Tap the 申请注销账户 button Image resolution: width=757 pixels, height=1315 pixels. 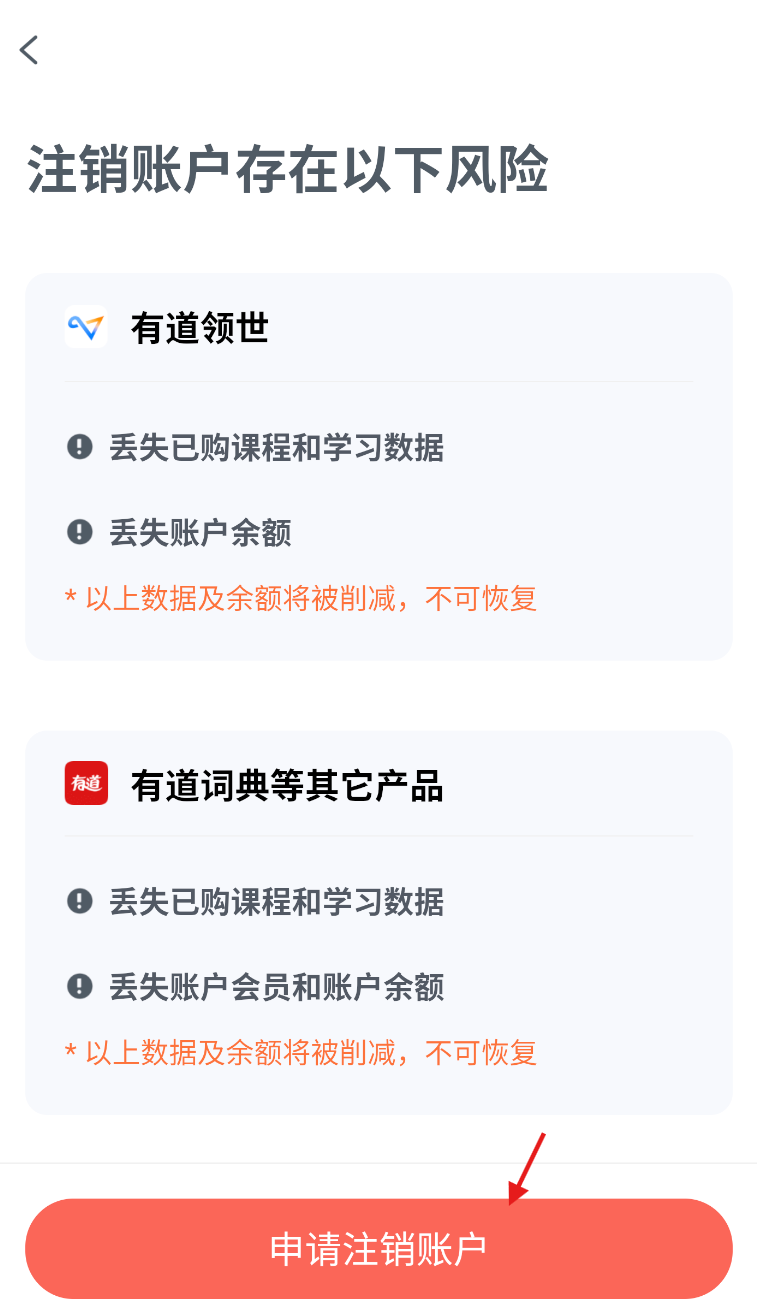click(x=379, y=1249)
